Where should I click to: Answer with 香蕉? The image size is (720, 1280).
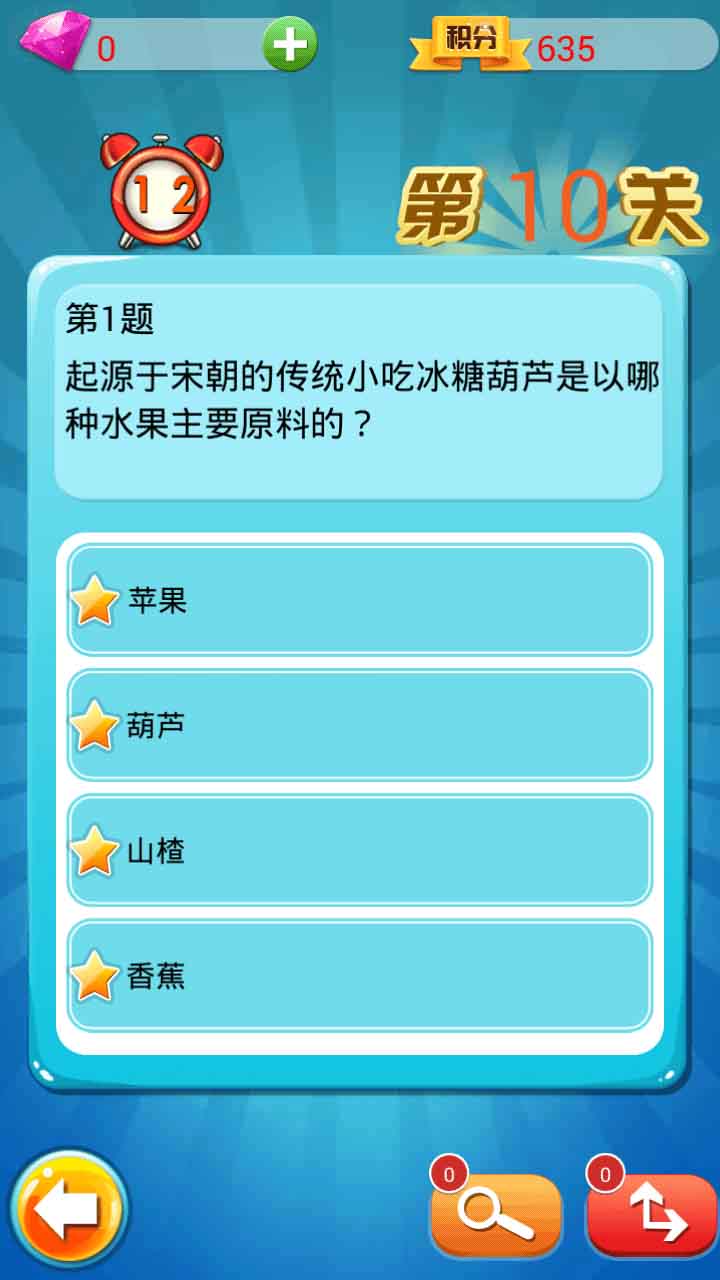click(359, 976)
